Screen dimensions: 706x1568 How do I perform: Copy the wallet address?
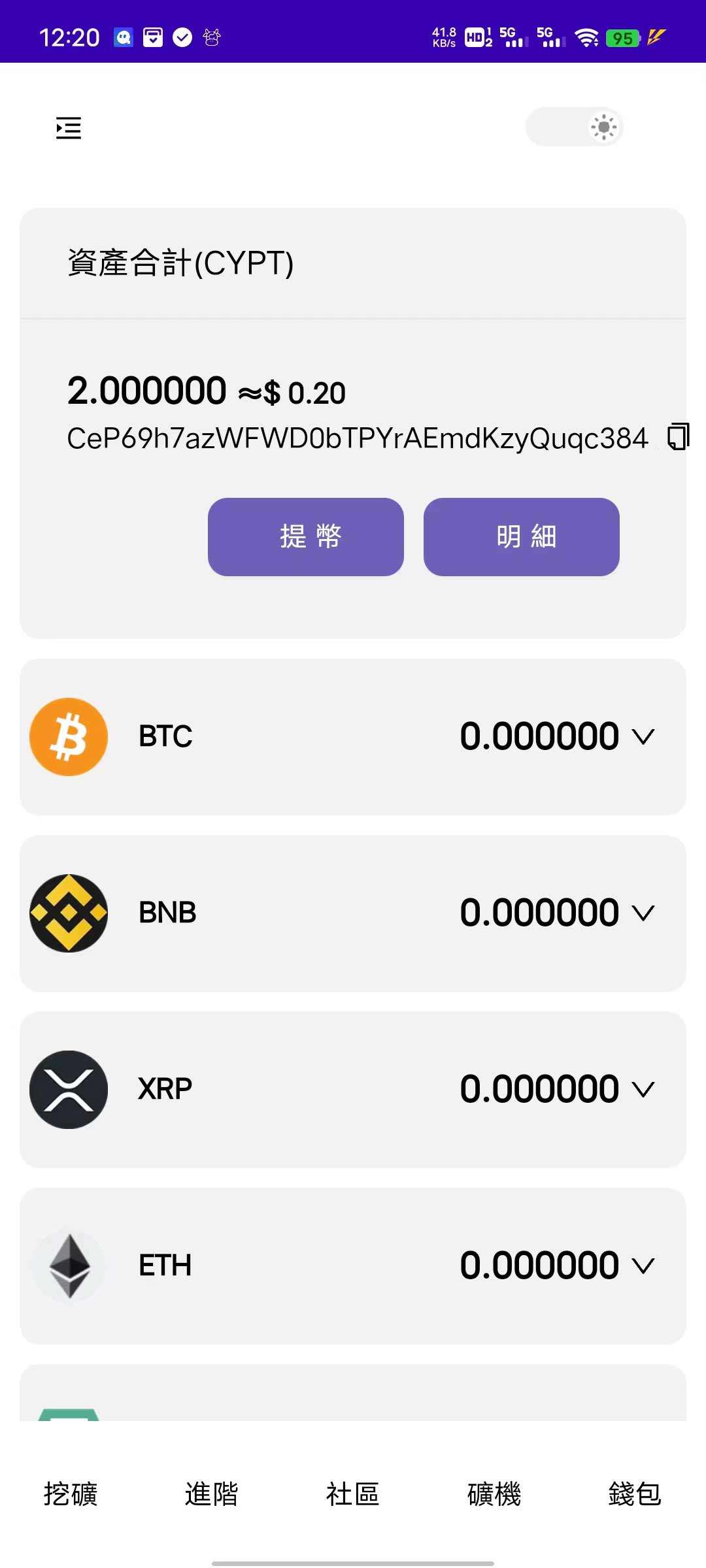click(x=678, y=436)
